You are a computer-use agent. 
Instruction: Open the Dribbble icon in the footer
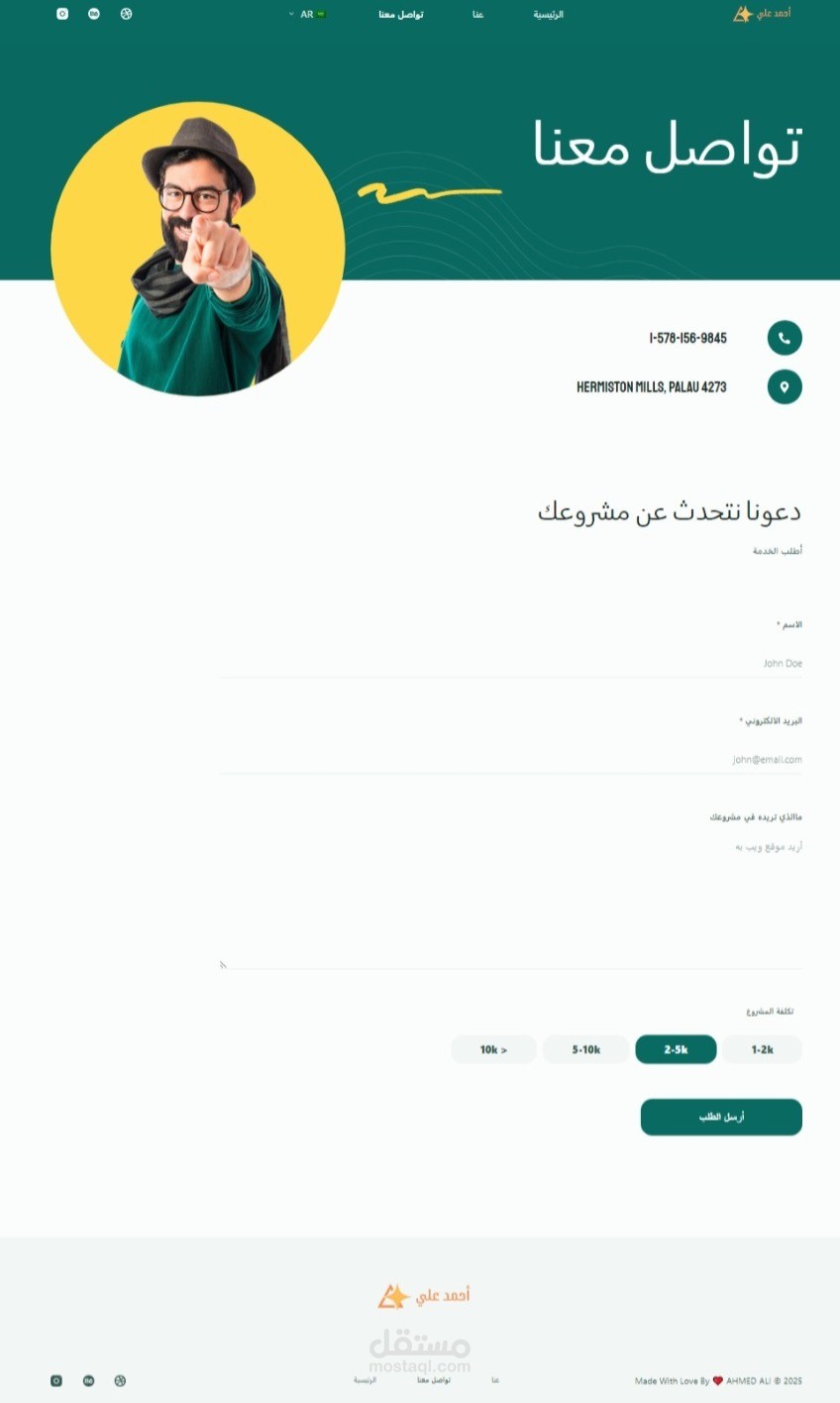120,1380
